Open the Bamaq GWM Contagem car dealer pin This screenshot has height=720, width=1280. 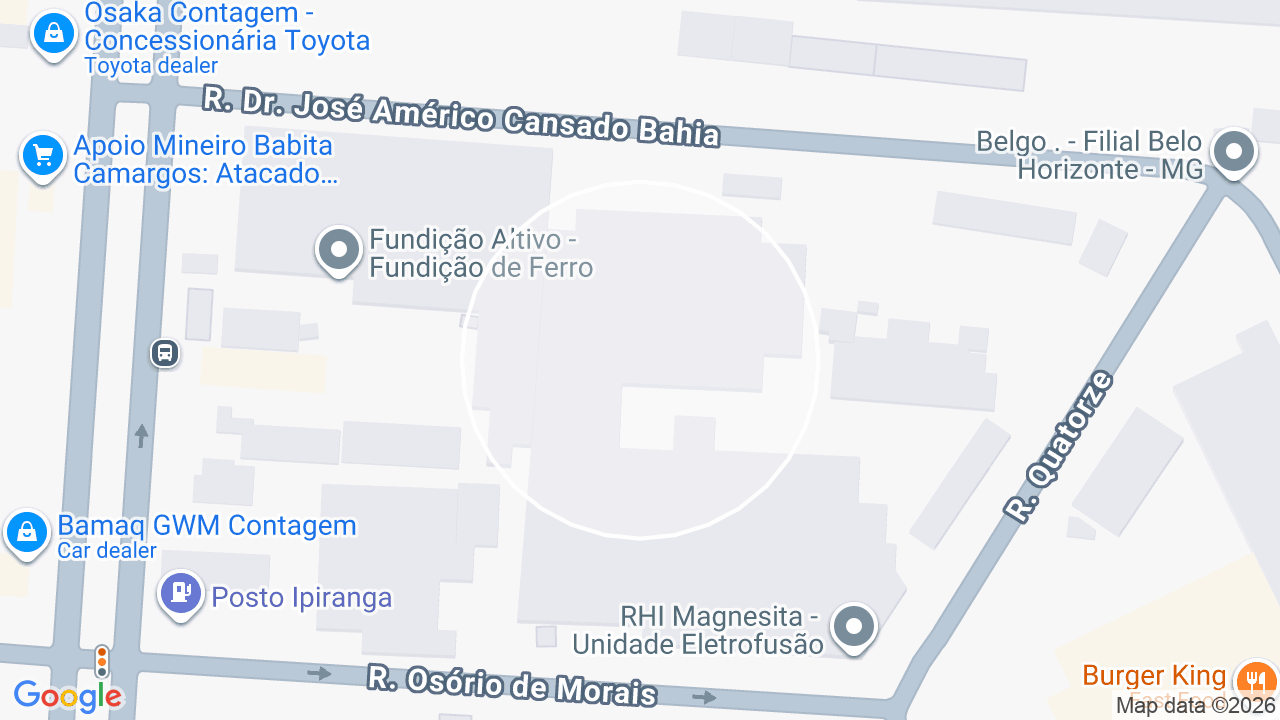pos(27,534)
